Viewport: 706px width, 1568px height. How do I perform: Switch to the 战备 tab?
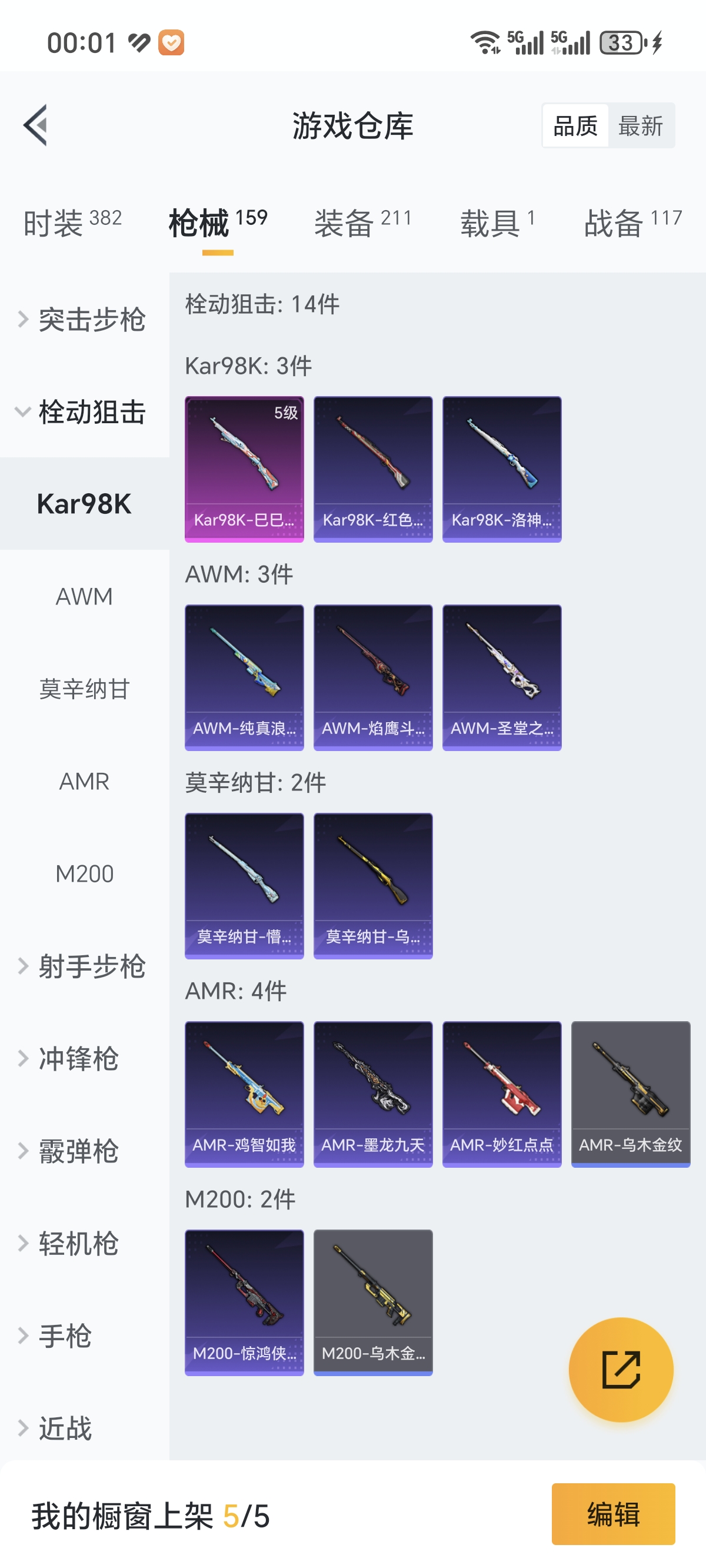pos(632,222)
